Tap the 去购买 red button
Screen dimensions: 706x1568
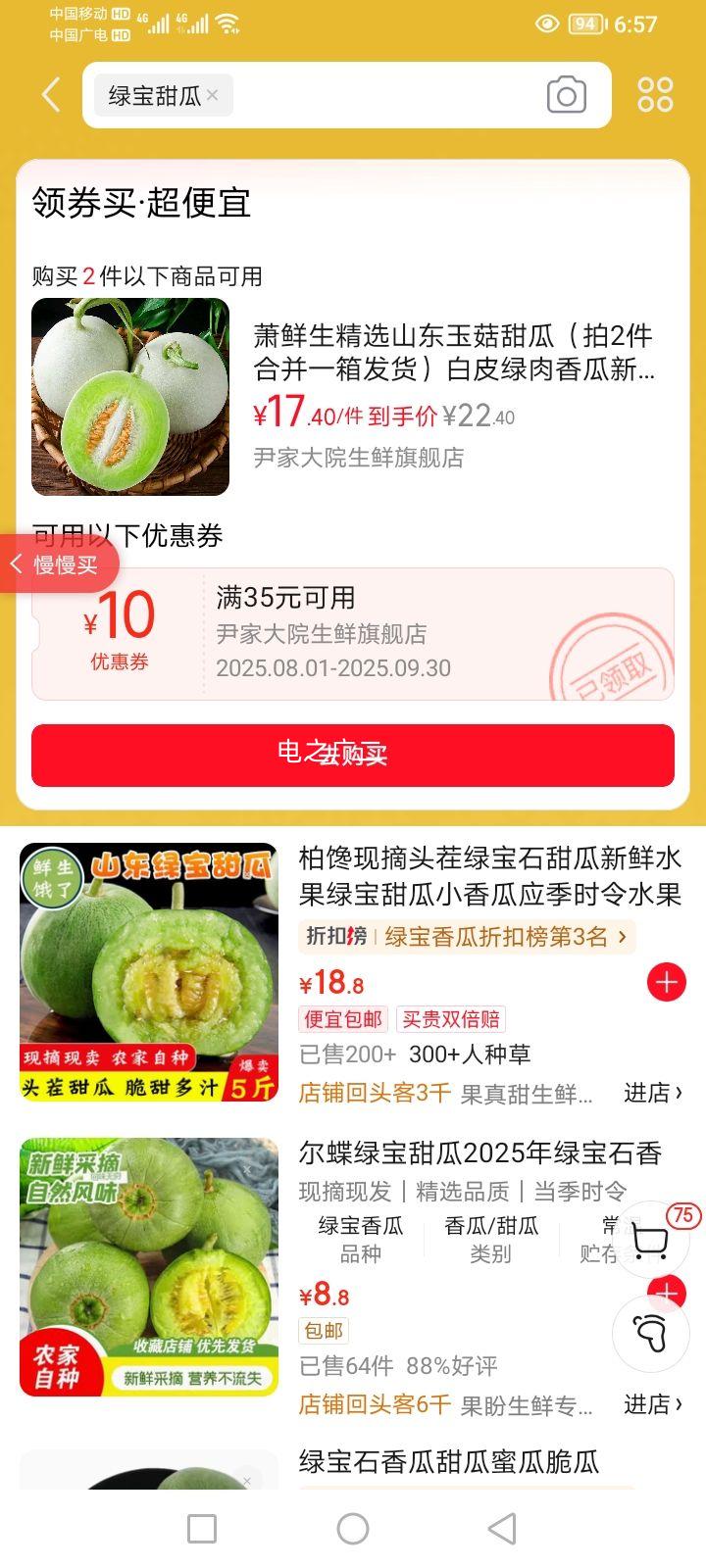(353, 755)
